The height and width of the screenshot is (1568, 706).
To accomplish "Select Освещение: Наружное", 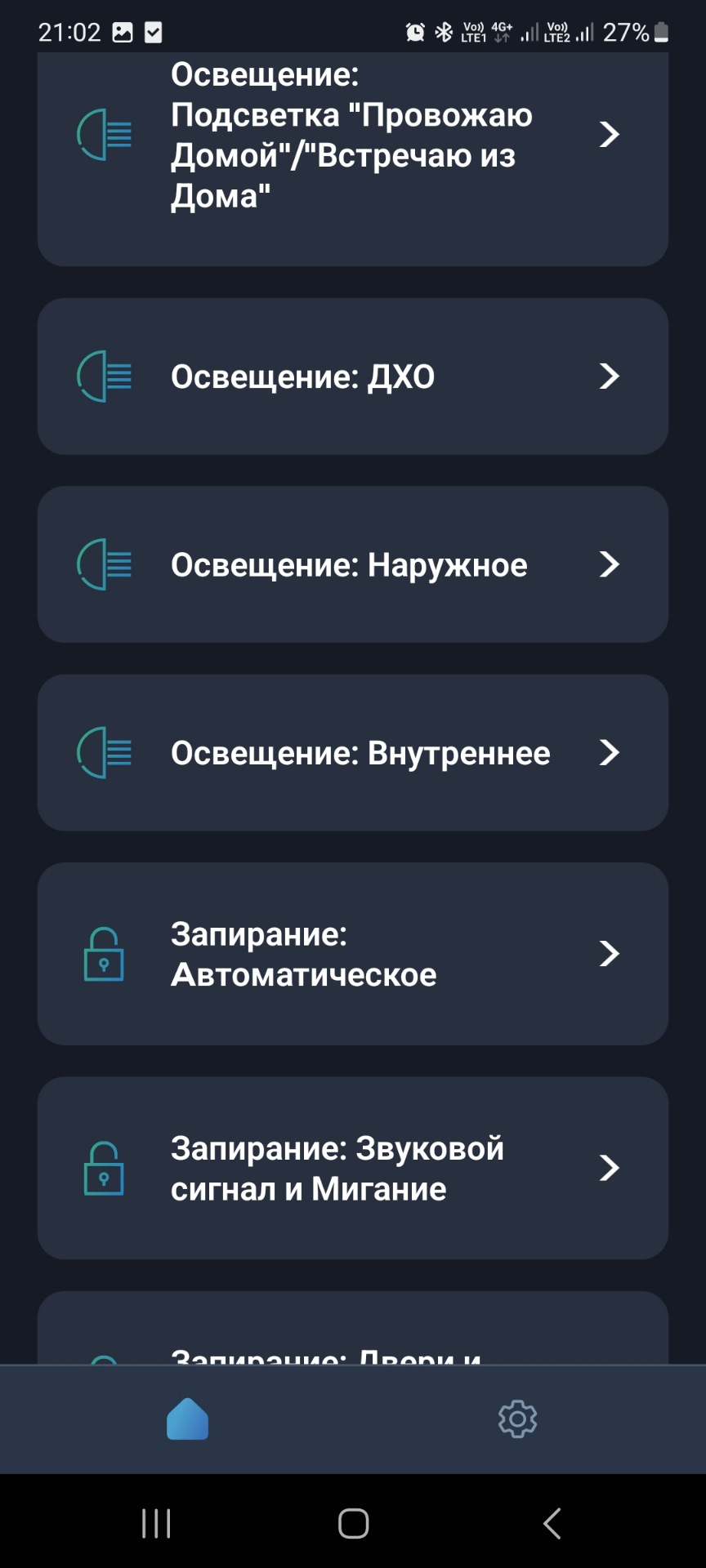I will tap(352, 564).
